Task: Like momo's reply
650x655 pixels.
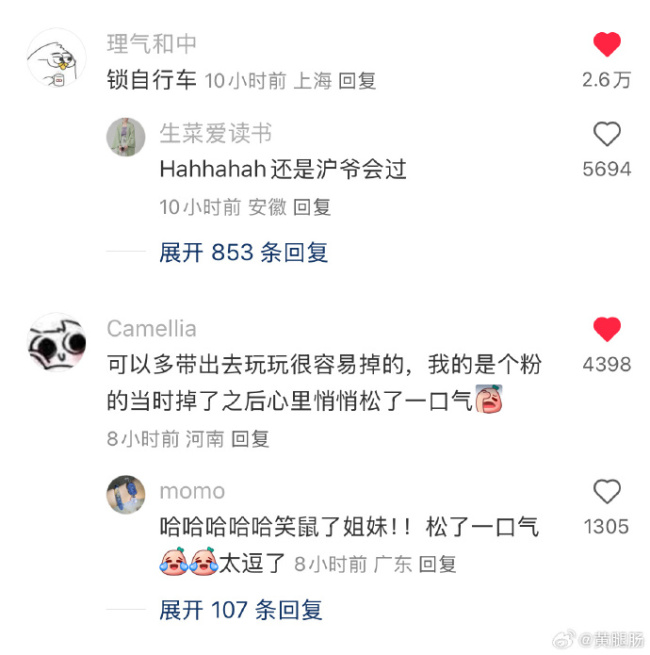Action: (606, 492)
